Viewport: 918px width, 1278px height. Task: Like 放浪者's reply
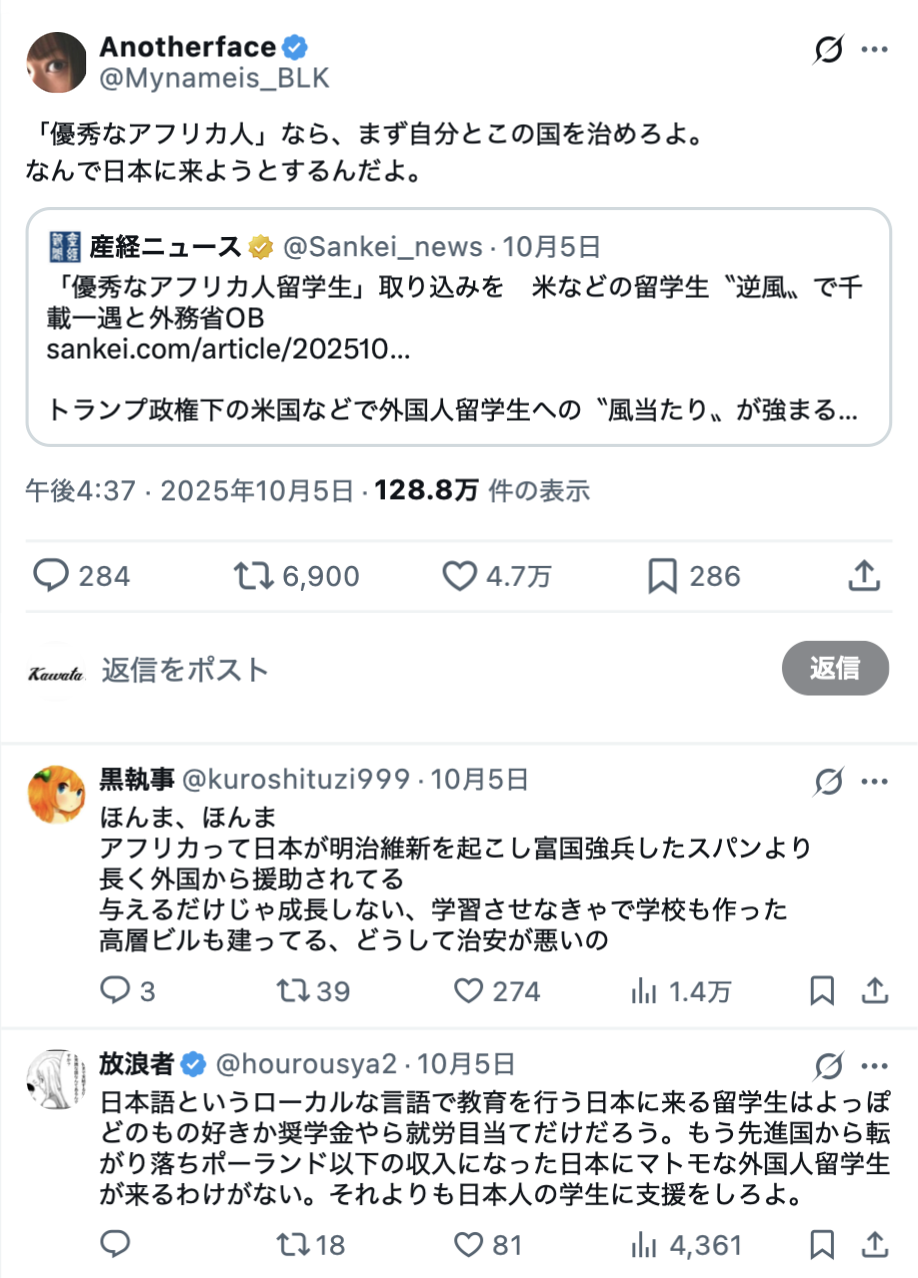(469, 1245)
